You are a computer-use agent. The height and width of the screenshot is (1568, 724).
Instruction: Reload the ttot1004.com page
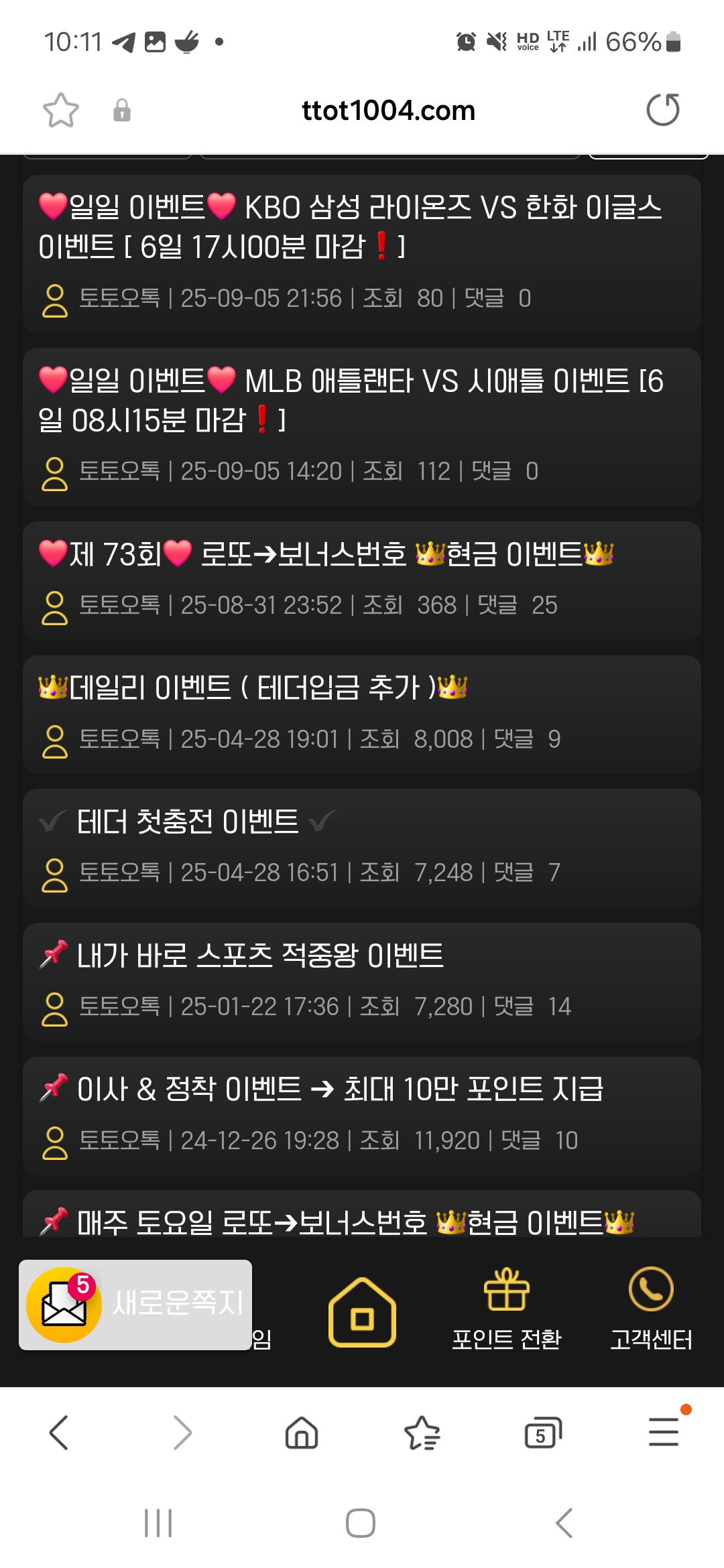662,110
